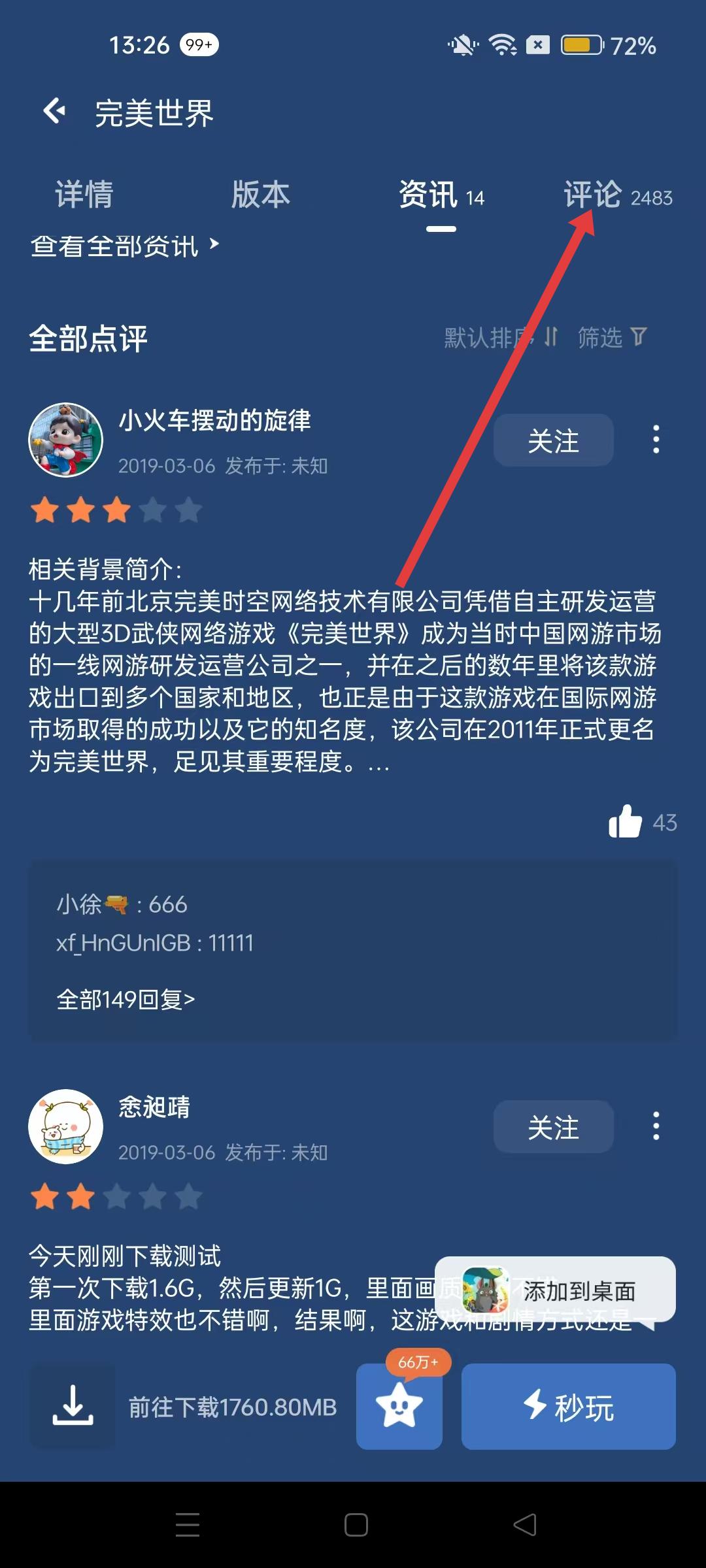The width and height of the screenshot is (706, 1568).
Task: Tap 添加到桌面 popup
Action: (x=556, y=1290)
